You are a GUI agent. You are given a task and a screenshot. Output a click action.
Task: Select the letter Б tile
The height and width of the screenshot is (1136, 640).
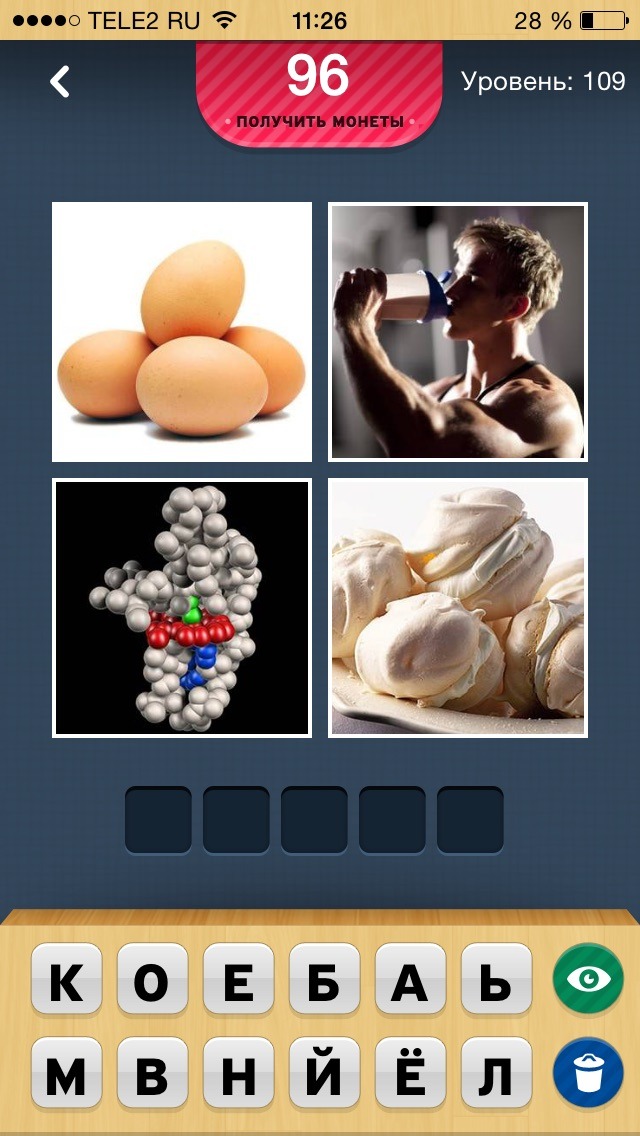point(324,983)
